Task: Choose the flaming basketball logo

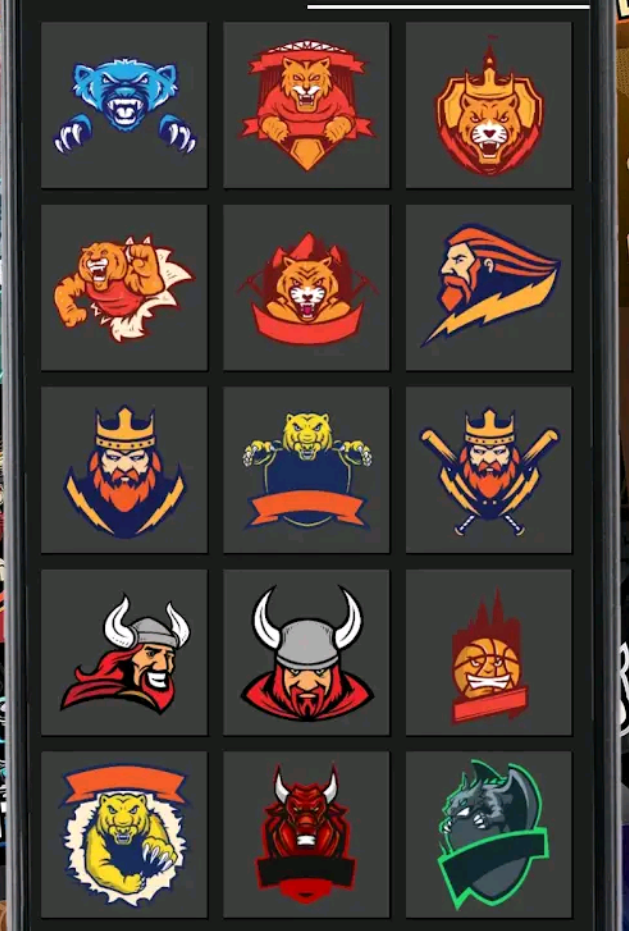Action: [488, 652]
